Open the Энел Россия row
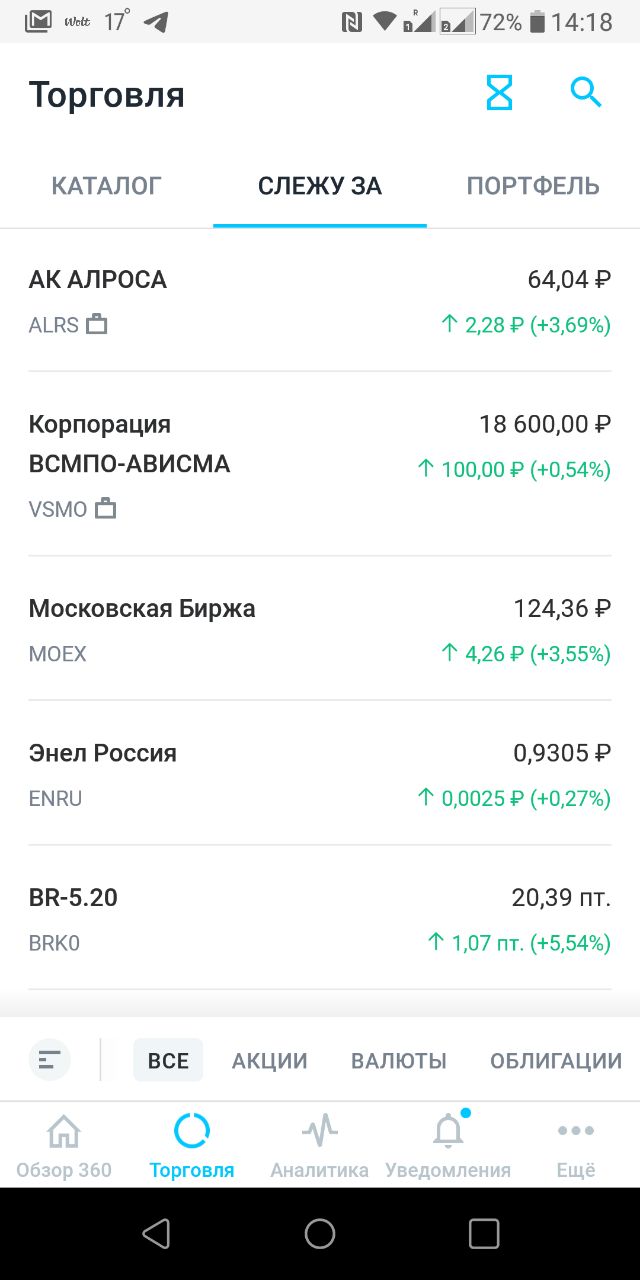Viewport: 640px width, 1280px height. click(320, 774)
